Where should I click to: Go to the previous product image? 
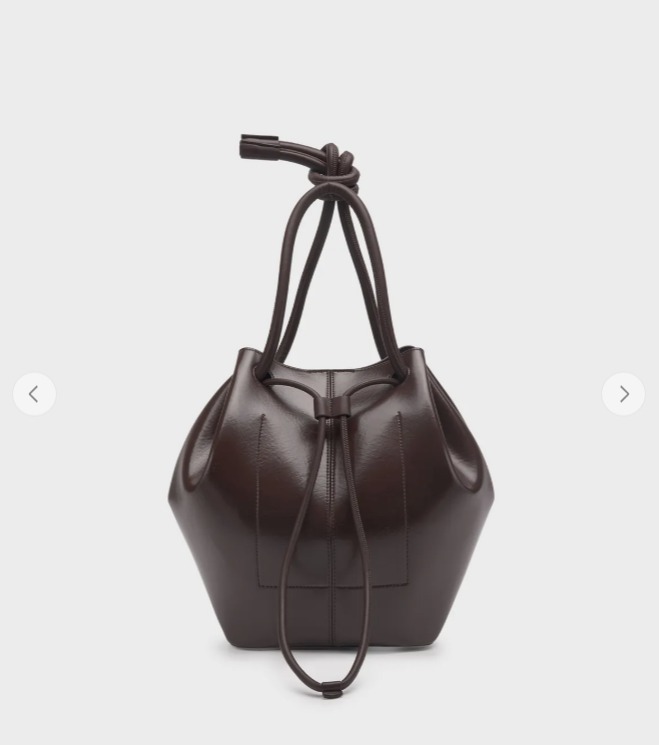tap(34, 394)
